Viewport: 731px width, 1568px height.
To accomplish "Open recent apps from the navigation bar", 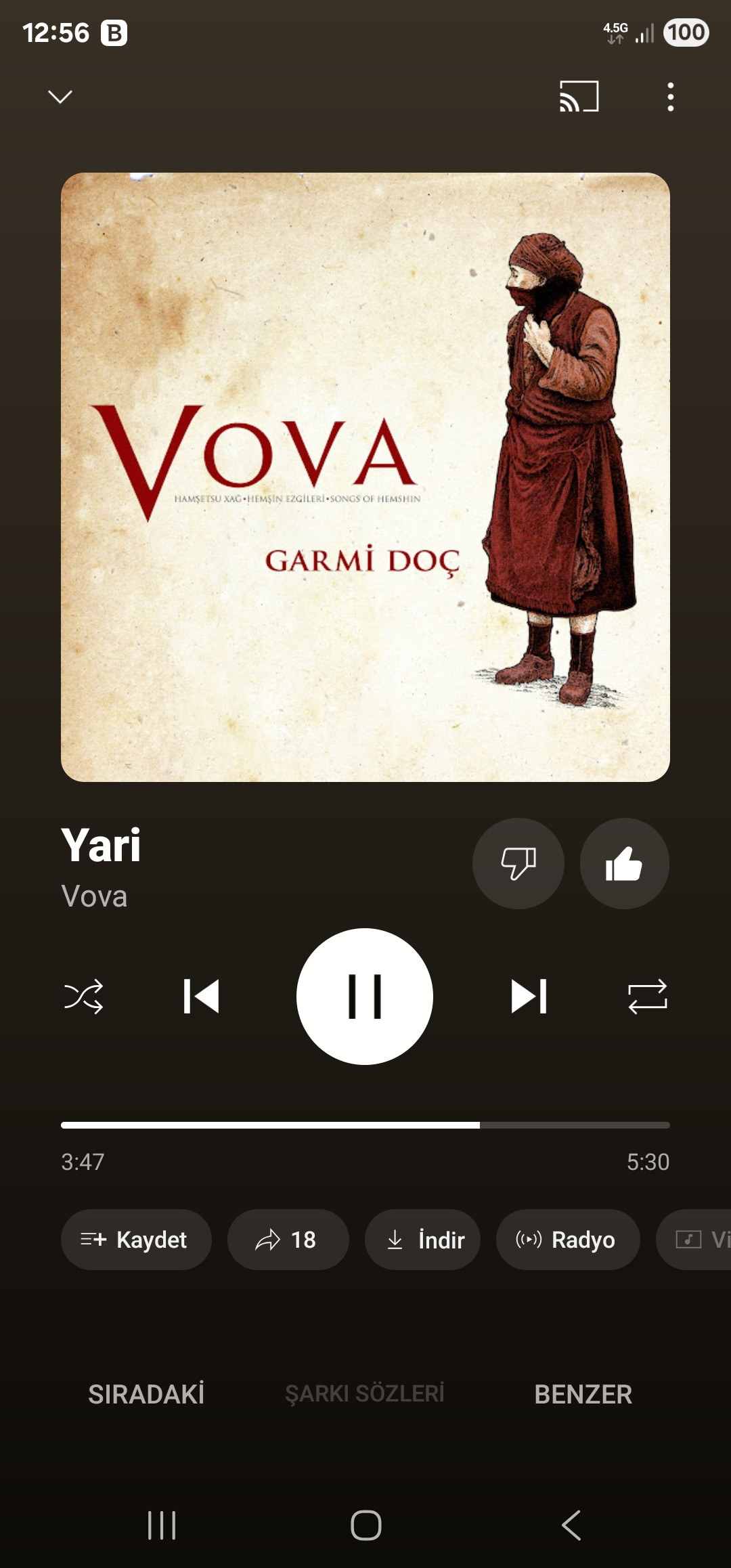I will point(162,1525).
